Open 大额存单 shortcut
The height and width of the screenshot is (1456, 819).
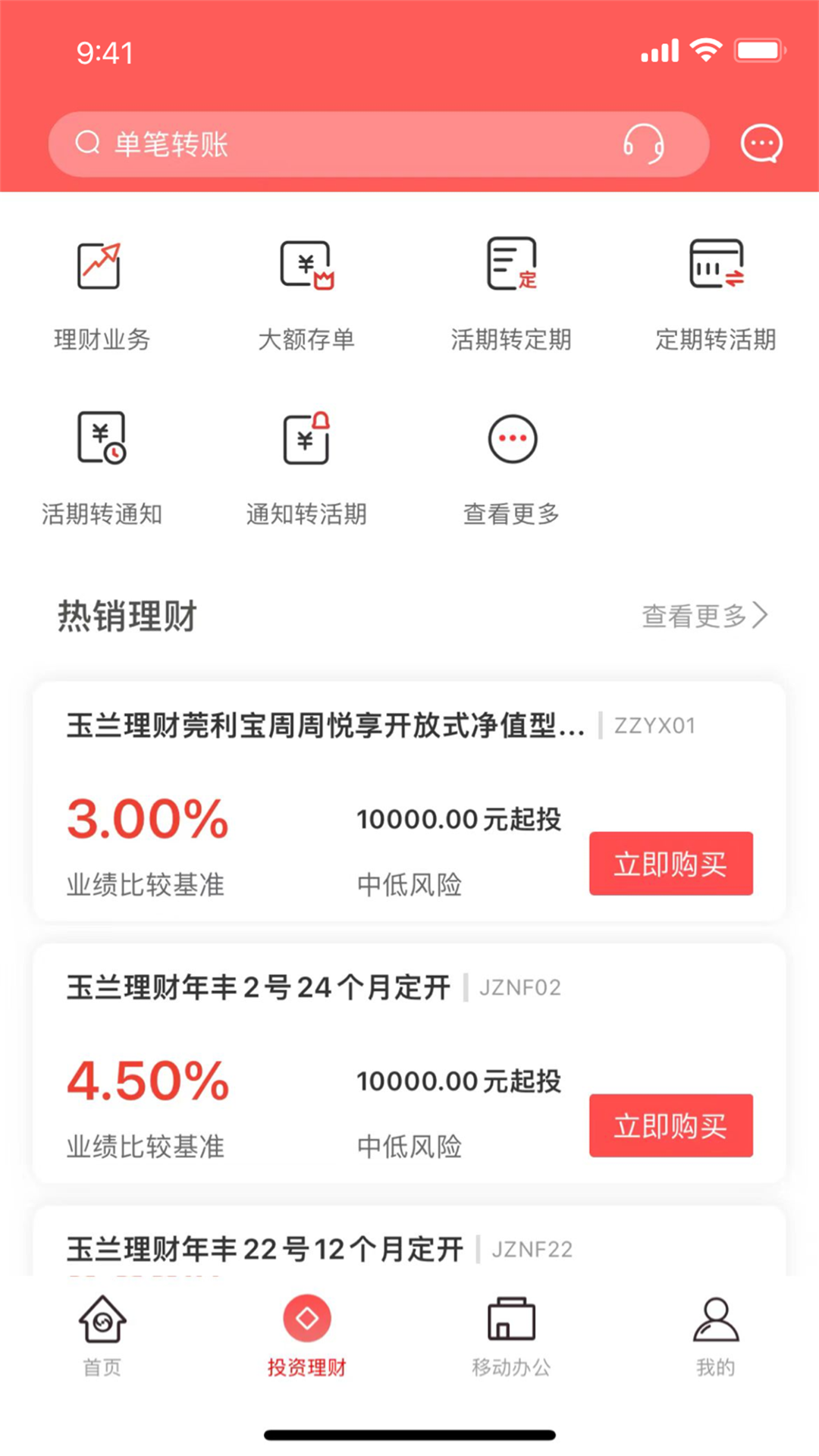click(x=306, y=292)
